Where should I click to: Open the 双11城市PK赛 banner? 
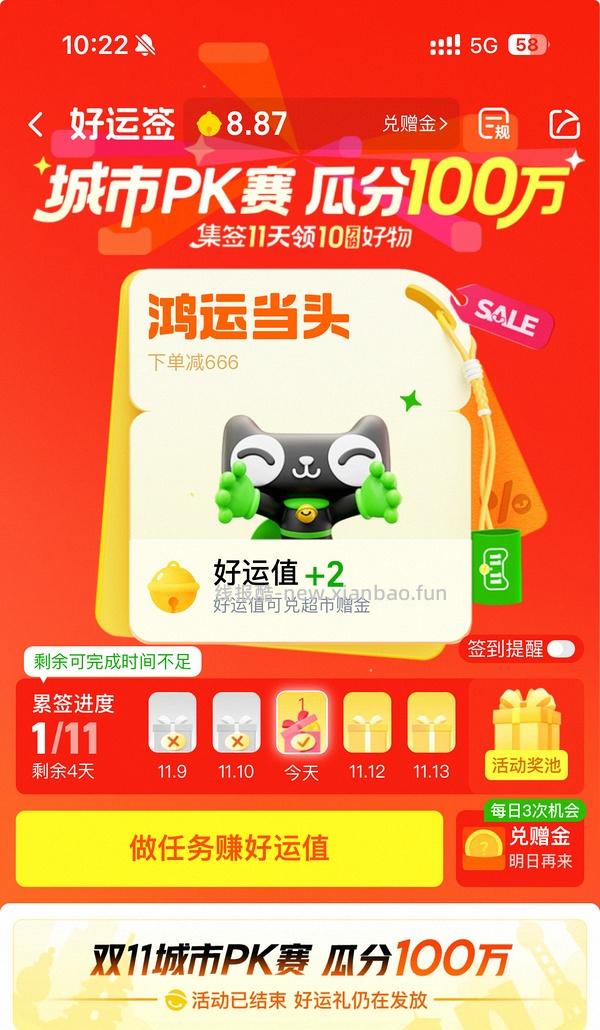click(300, 970)
